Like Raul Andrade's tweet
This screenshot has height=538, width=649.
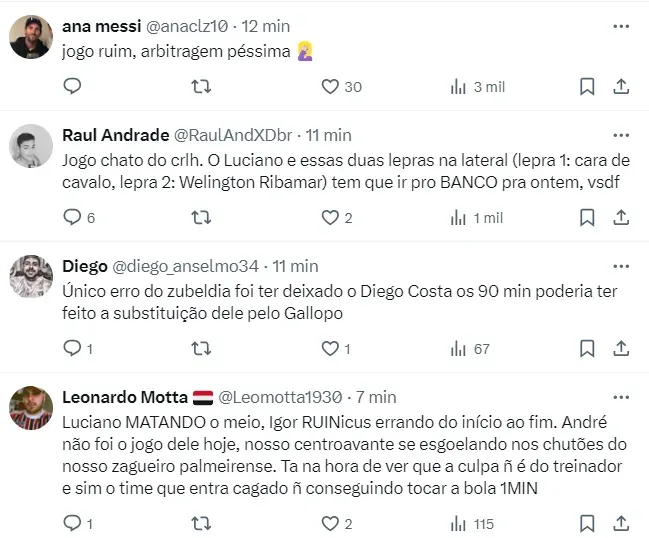click(x=330, y=218)
